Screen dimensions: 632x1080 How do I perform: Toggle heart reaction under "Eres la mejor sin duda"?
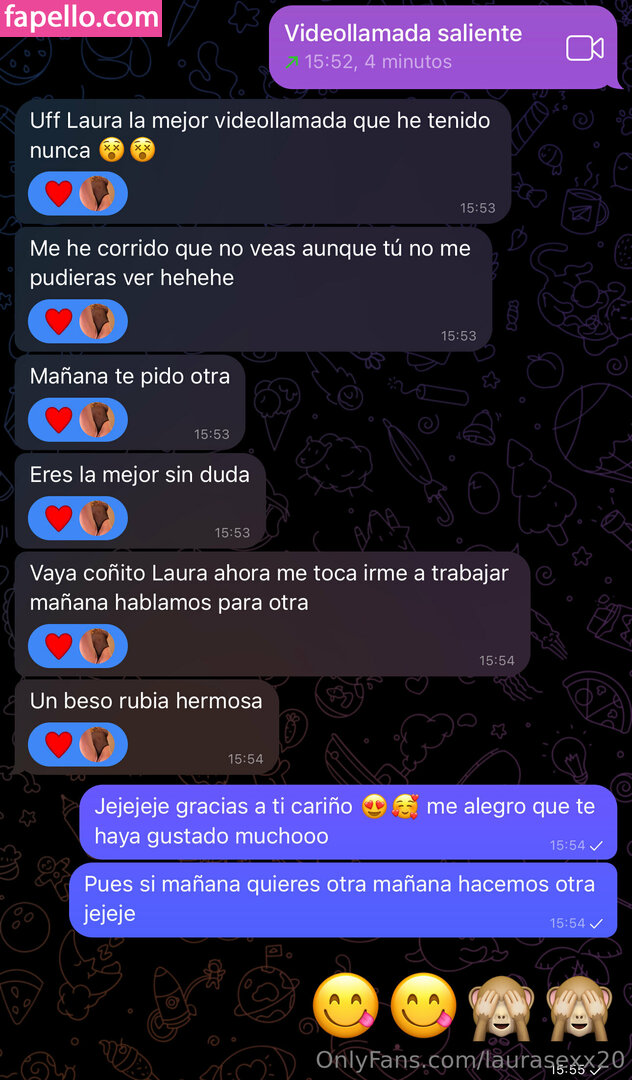[59, 518]
